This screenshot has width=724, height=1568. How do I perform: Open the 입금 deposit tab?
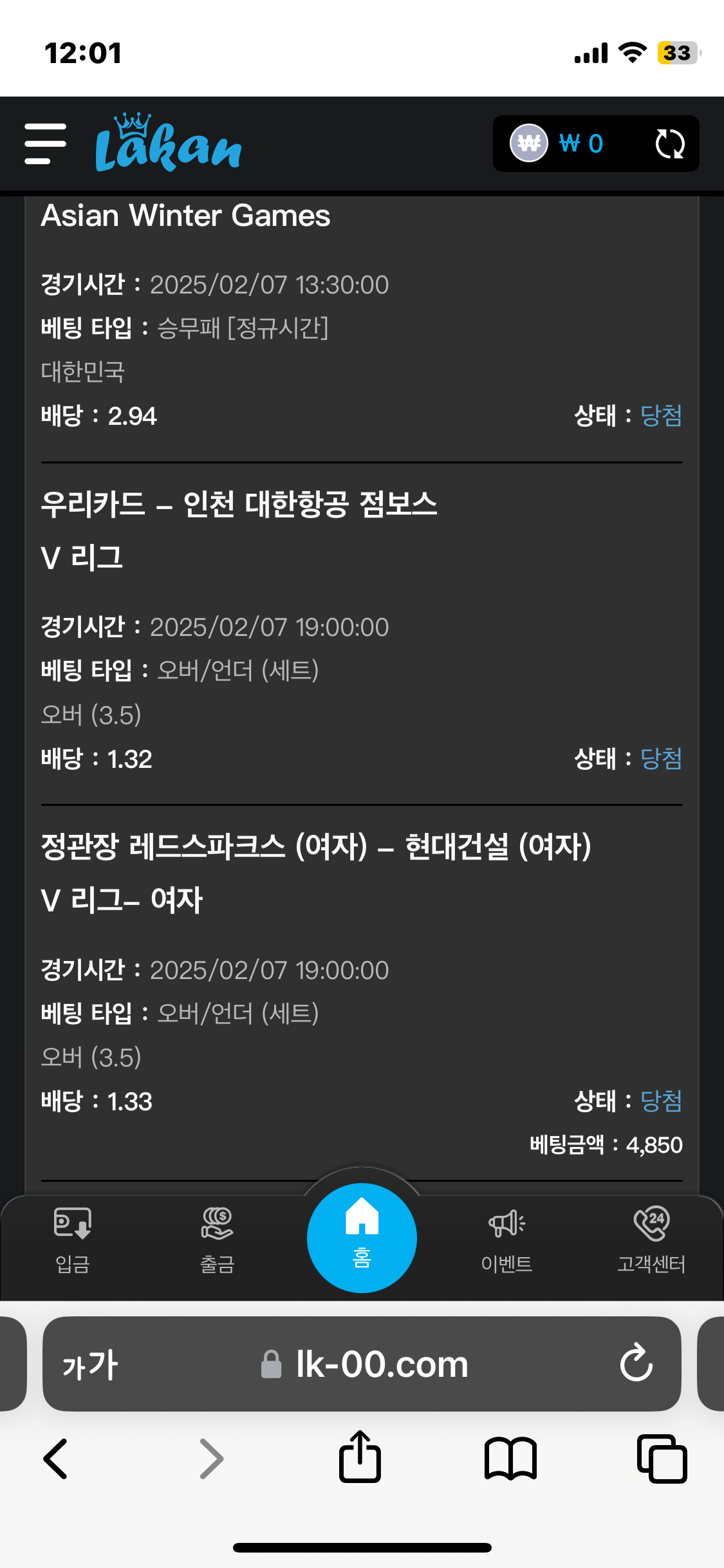point(72,1240)
